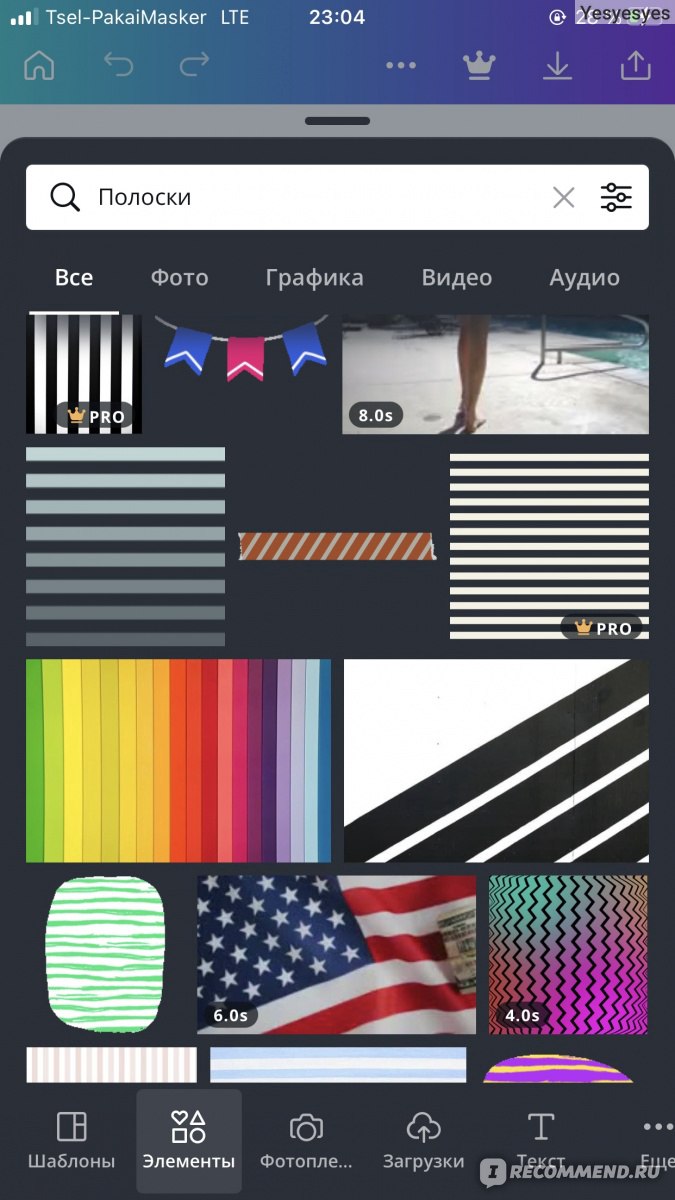Clear the search text
This screenshot has height=1200, width=675.
564,198
